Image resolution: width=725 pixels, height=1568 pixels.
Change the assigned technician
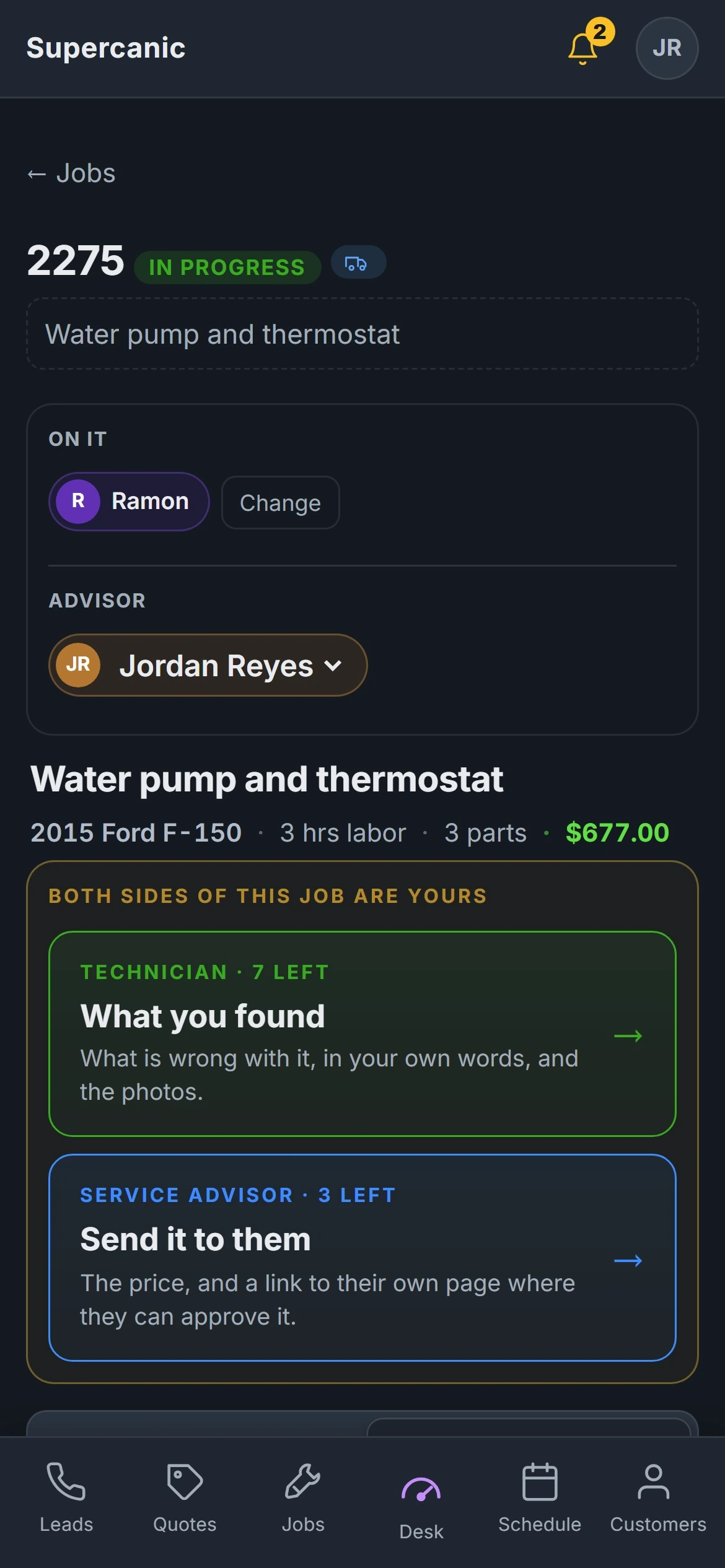tap(280, 503)
